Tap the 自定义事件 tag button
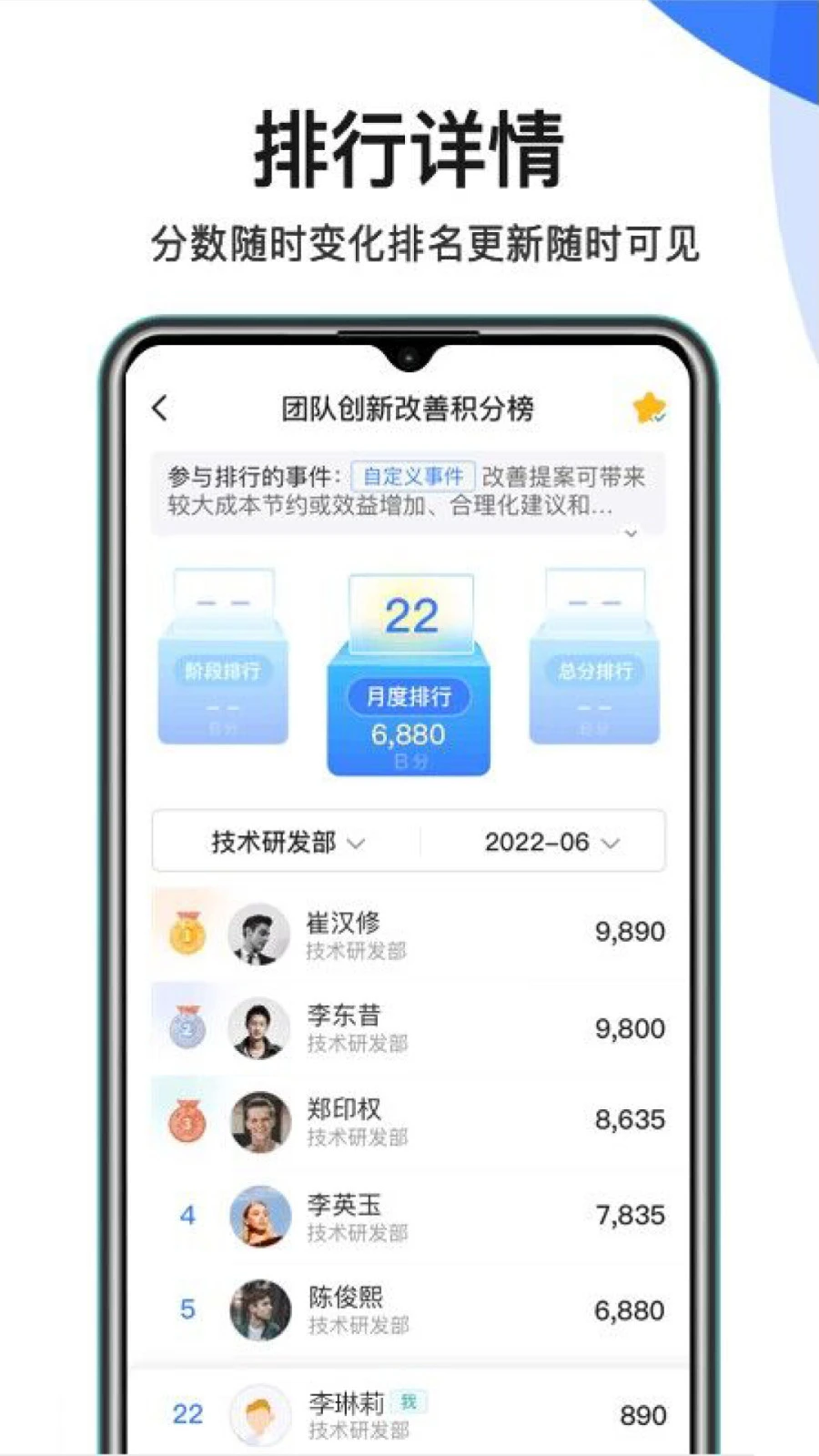Image resolution: width=819 pixels, height=1456 pixels. (x=412, y=474)
